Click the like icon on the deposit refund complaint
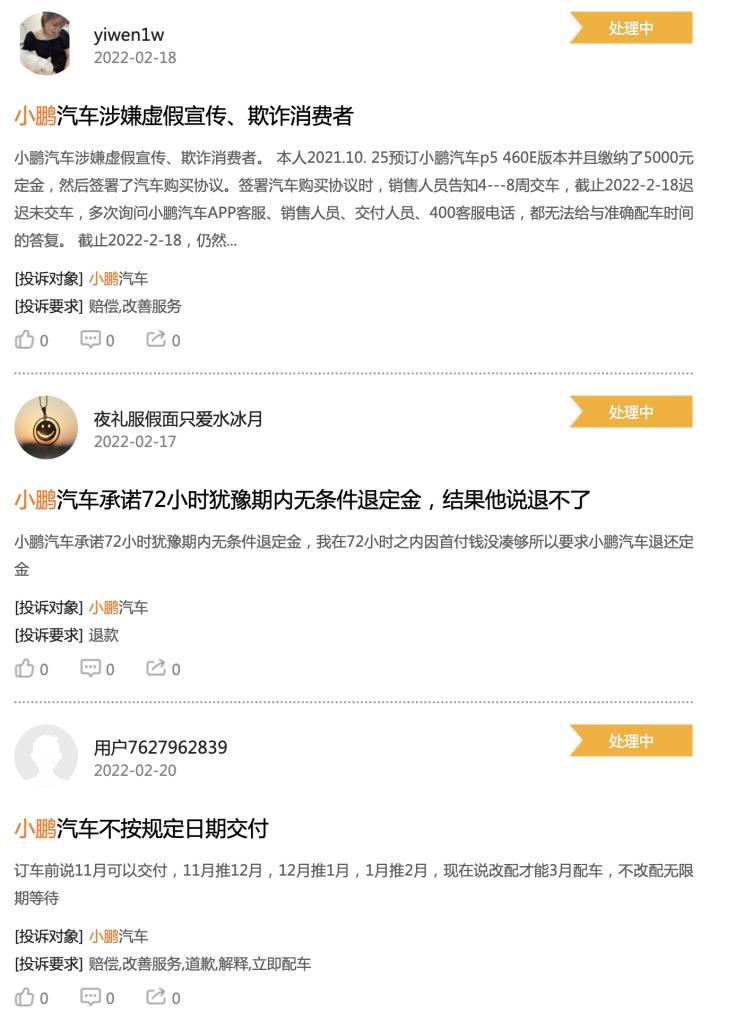 coord(26,668)
